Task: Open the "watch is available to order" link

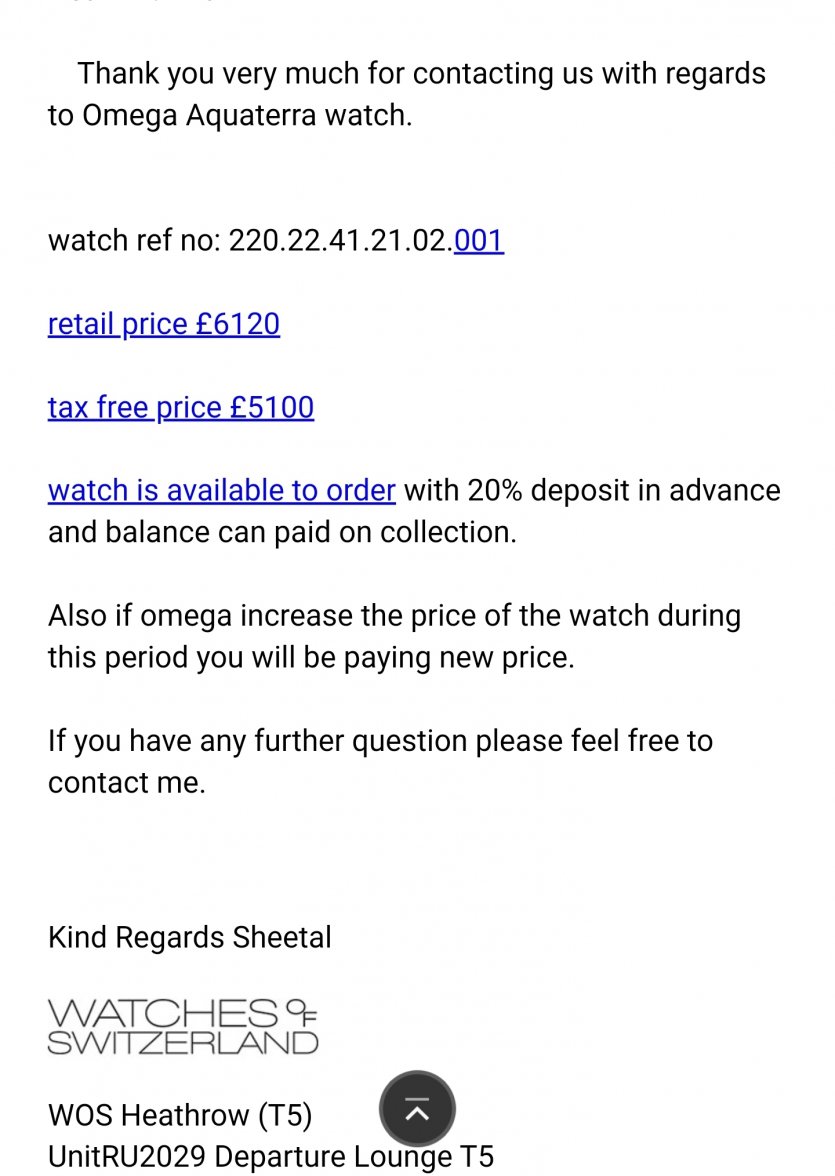Action: click(221, 490)
